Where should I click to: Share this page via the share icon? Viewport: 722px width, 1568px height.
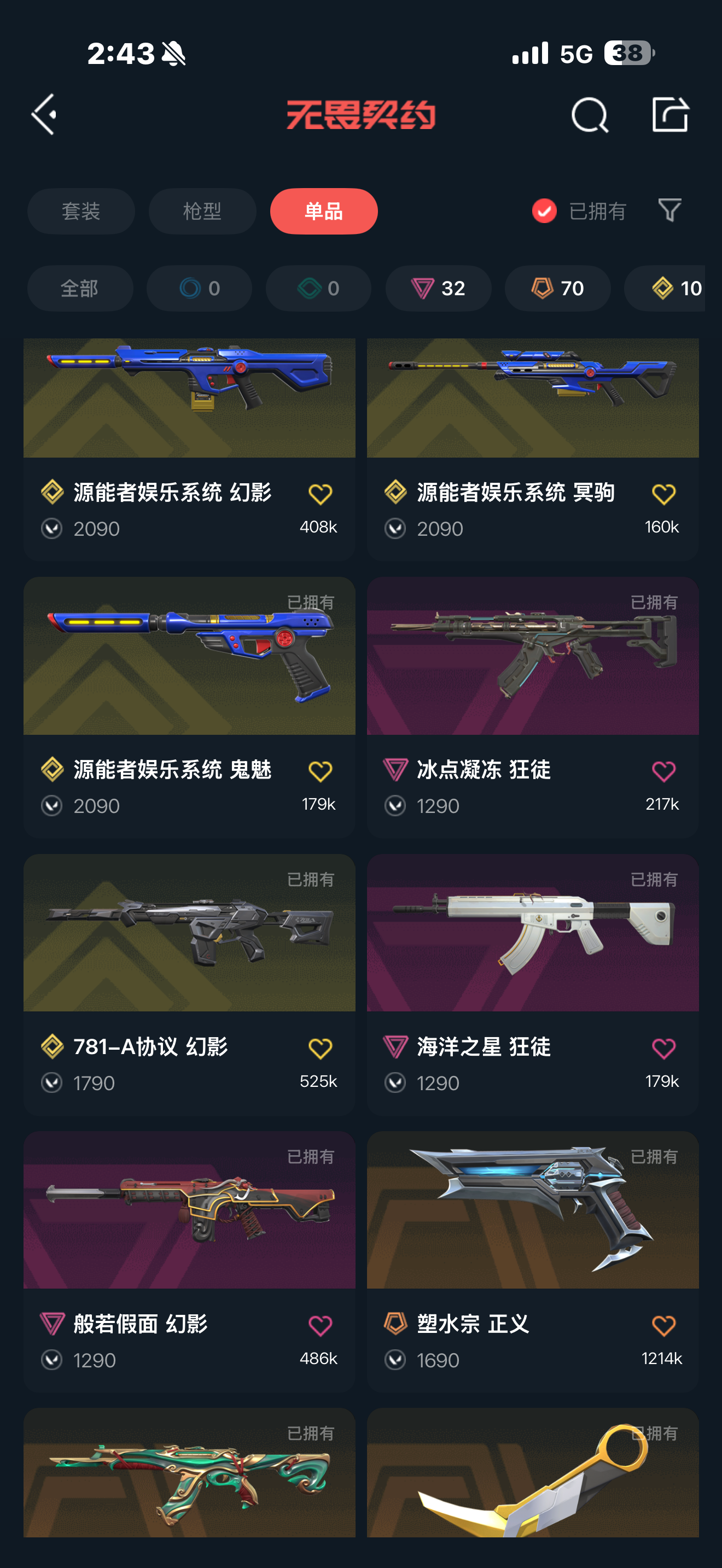[x=669, y=114]
